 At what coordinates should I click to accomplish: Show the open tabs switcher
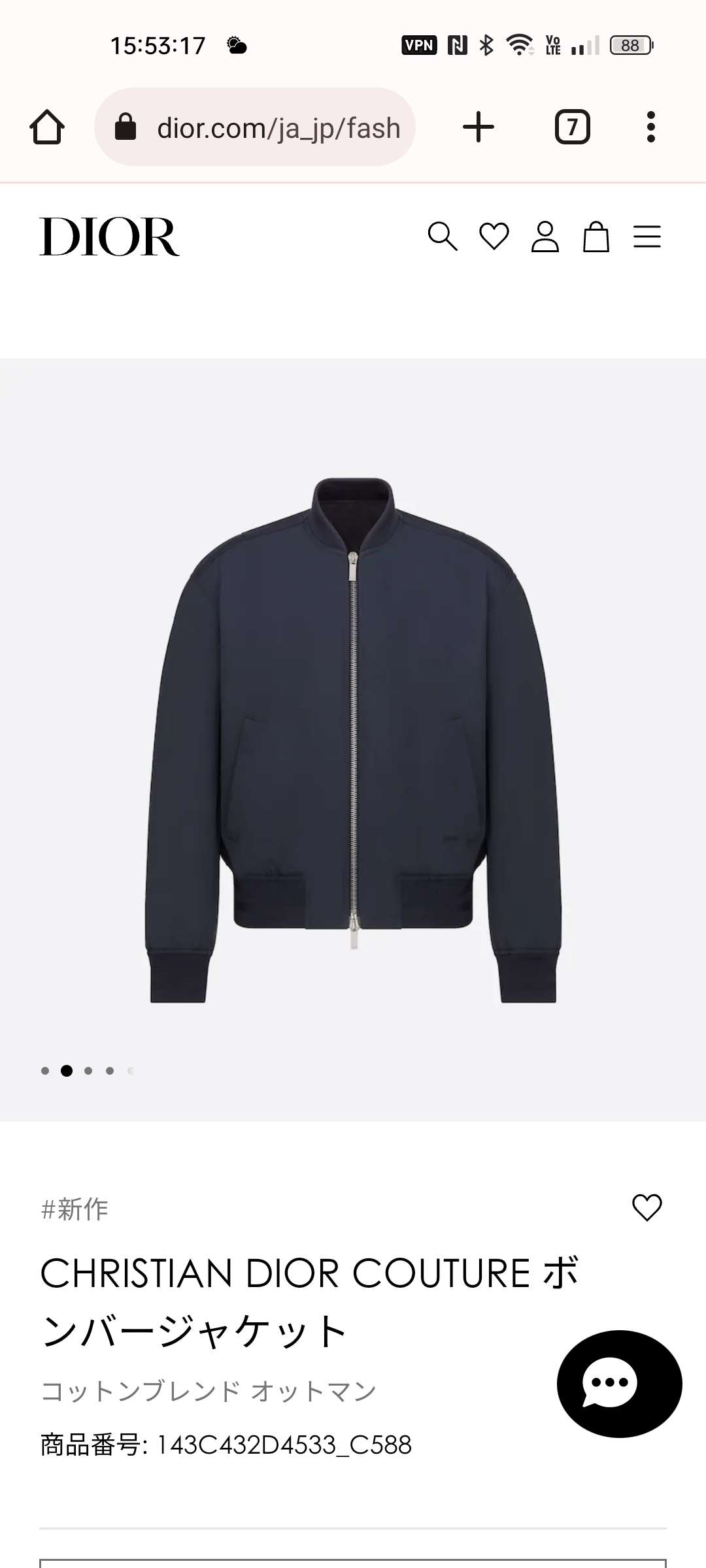(x=572, y=127)
